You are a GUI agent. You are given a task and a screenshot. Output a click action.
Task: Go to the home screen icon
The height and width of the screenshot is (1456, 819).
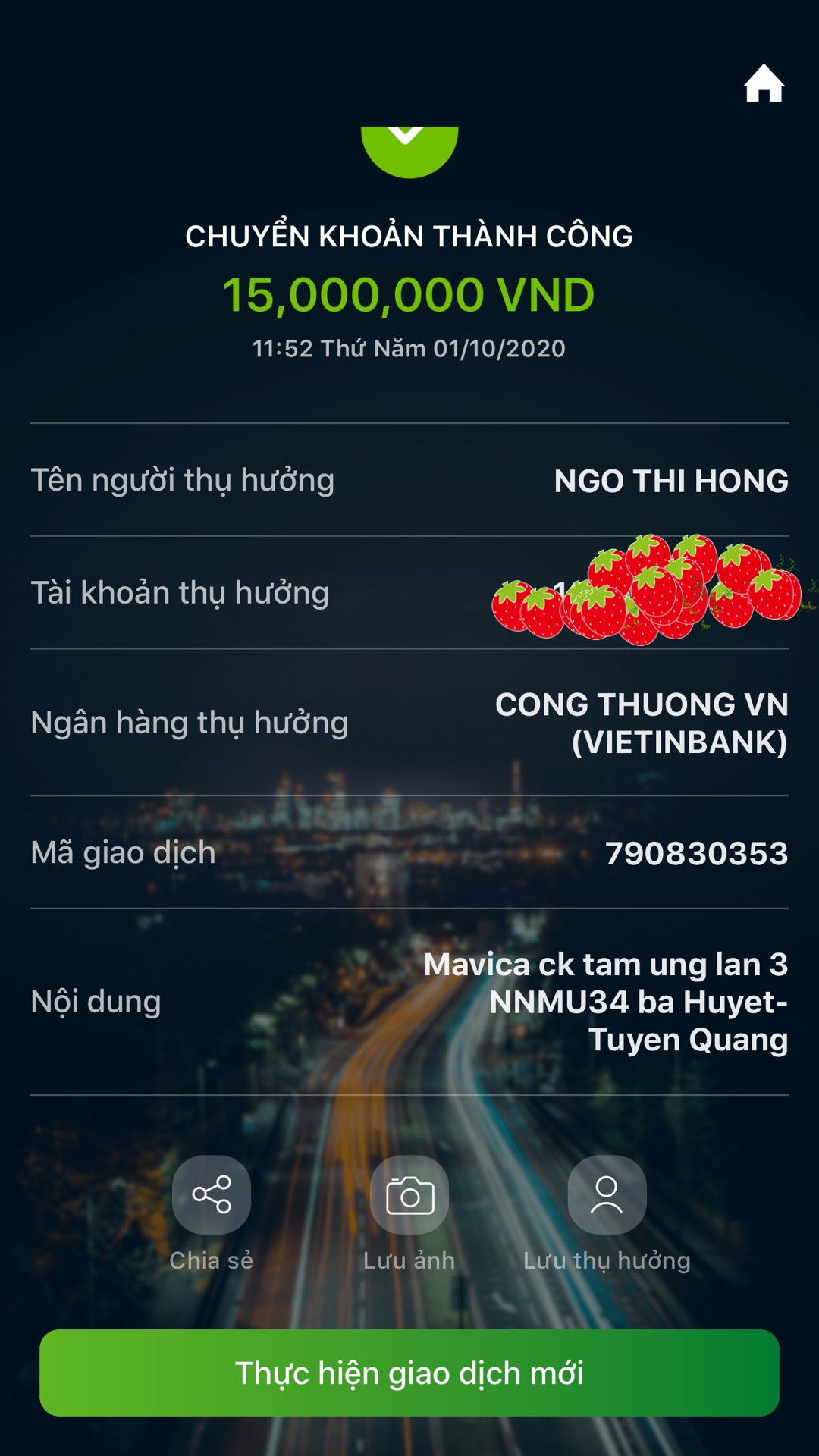click(764, 83)
